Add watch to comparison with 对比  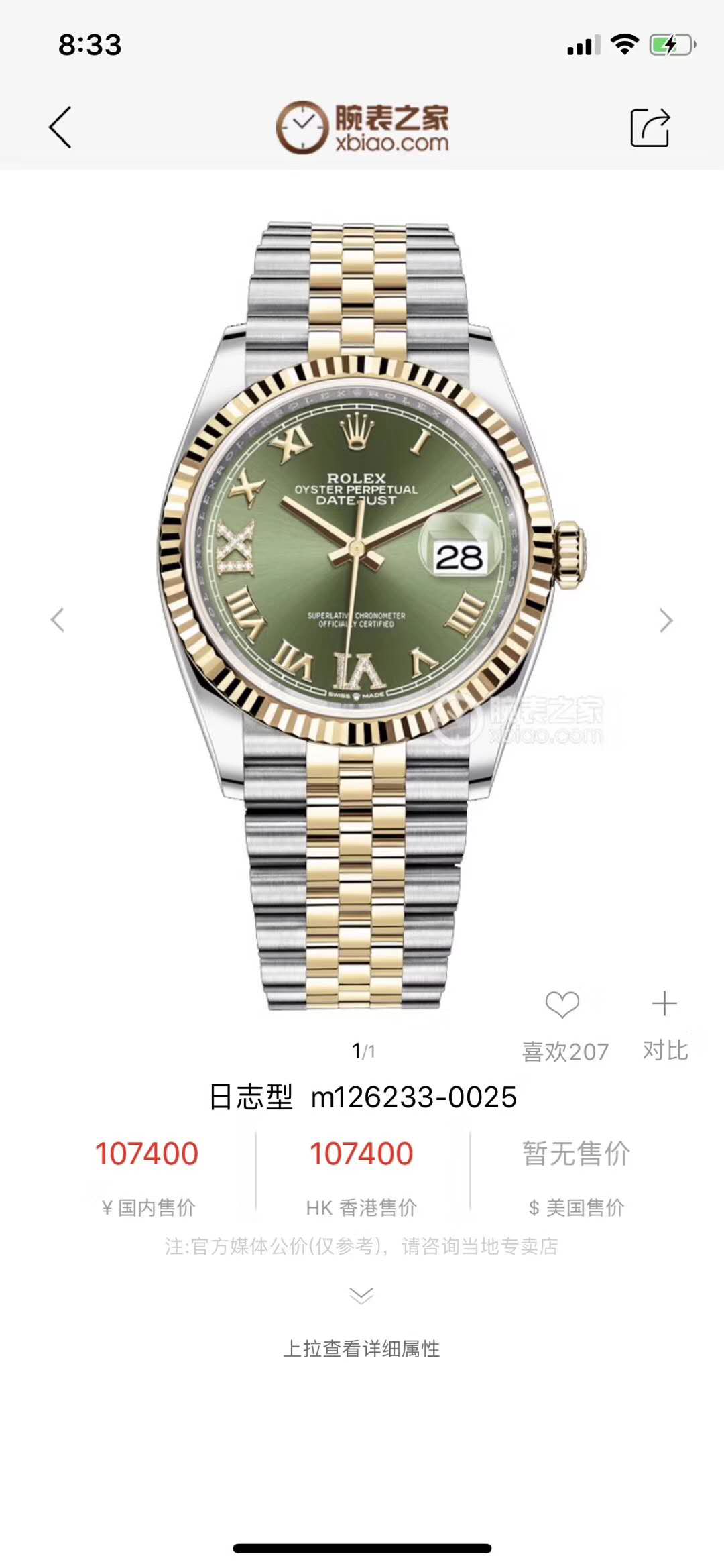tap(664, 1004)
